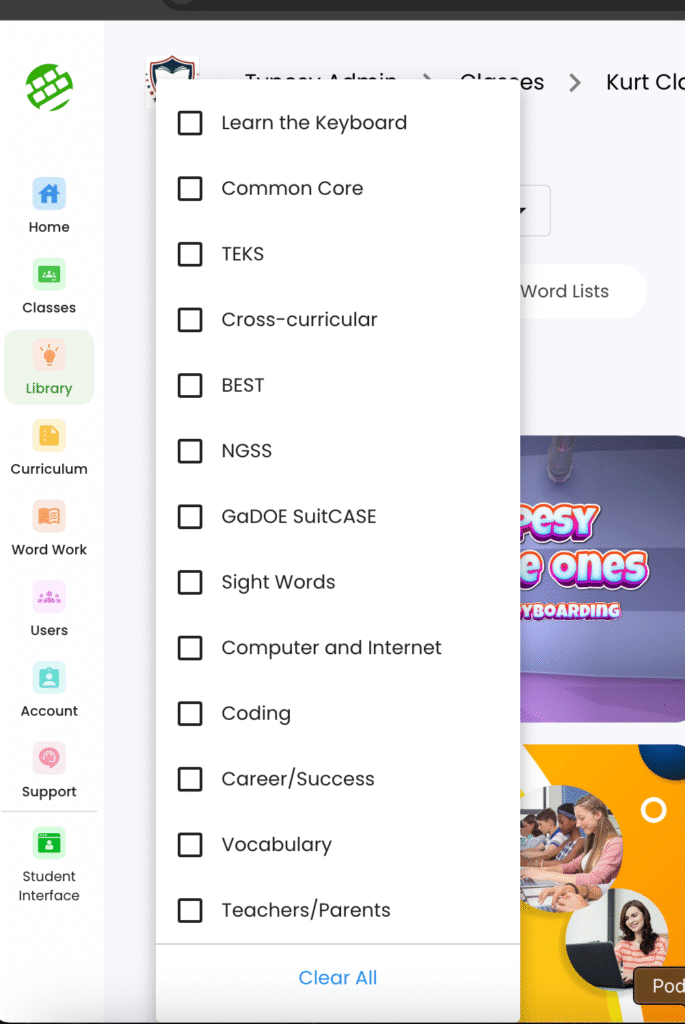The height and width of the screenshot is (1024, 685).
Task: Tap Clear All to reset filters
Action: coord(338,978)
